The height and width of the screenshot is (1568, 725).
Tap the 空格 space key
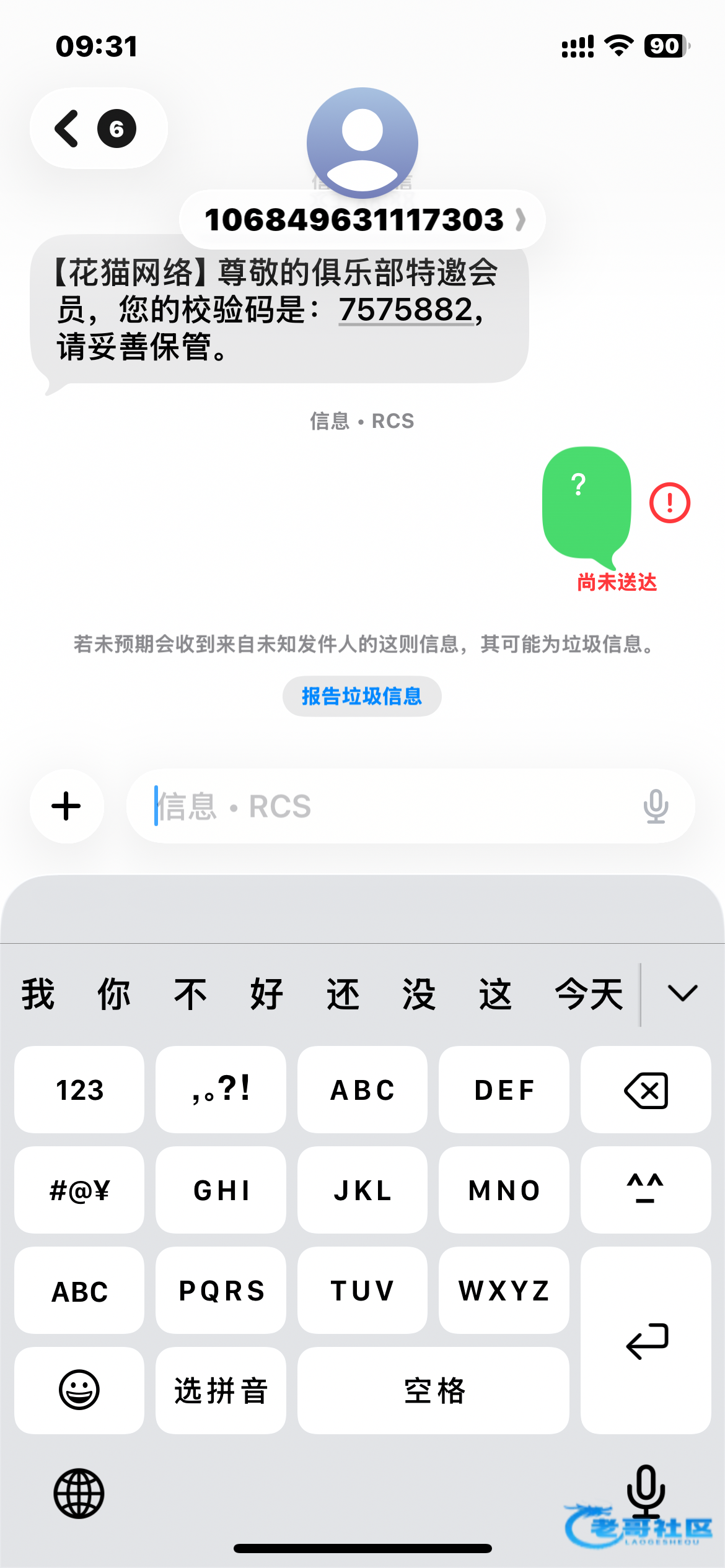coord(433,1390)
